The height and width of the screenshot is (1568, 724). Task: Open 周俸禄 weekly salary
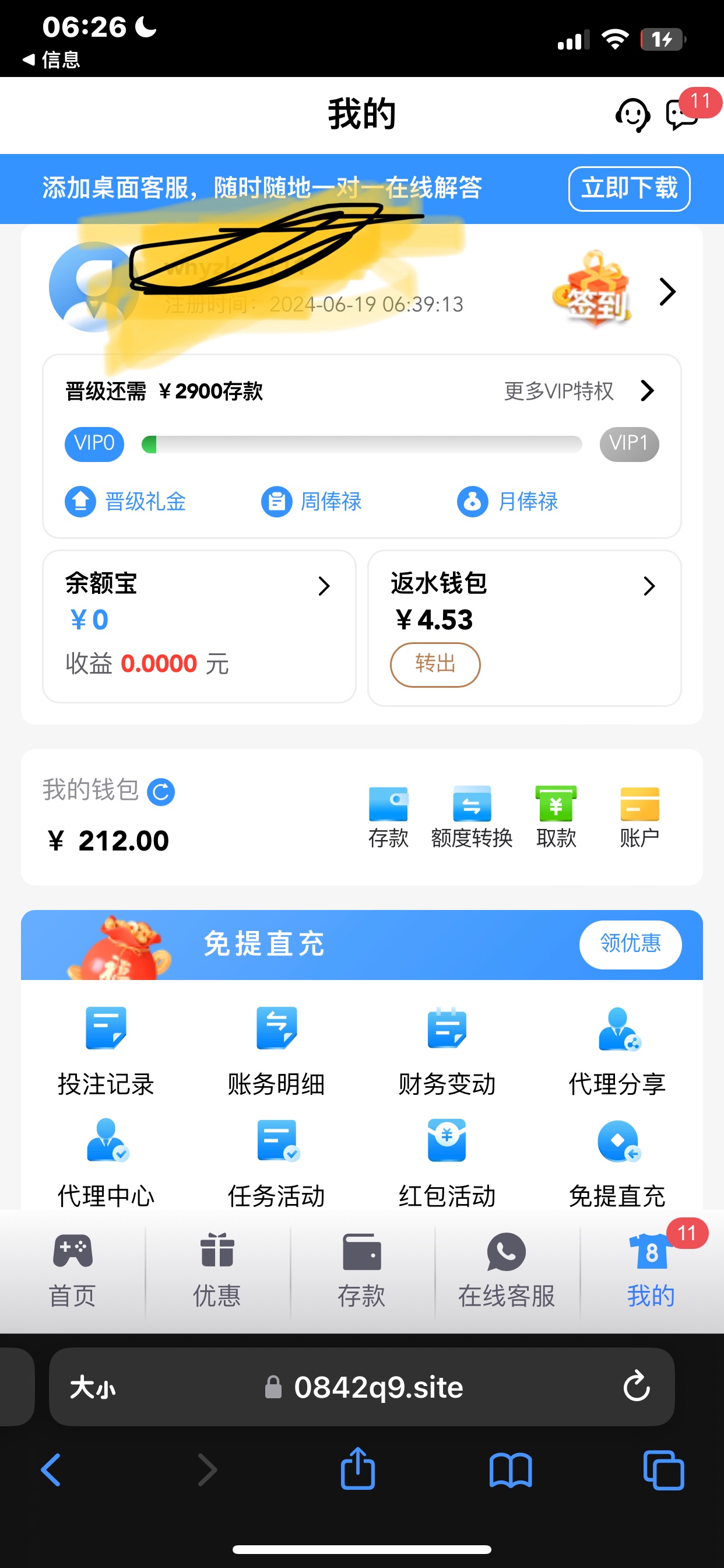pyautogui.click(x=312, y=502)
